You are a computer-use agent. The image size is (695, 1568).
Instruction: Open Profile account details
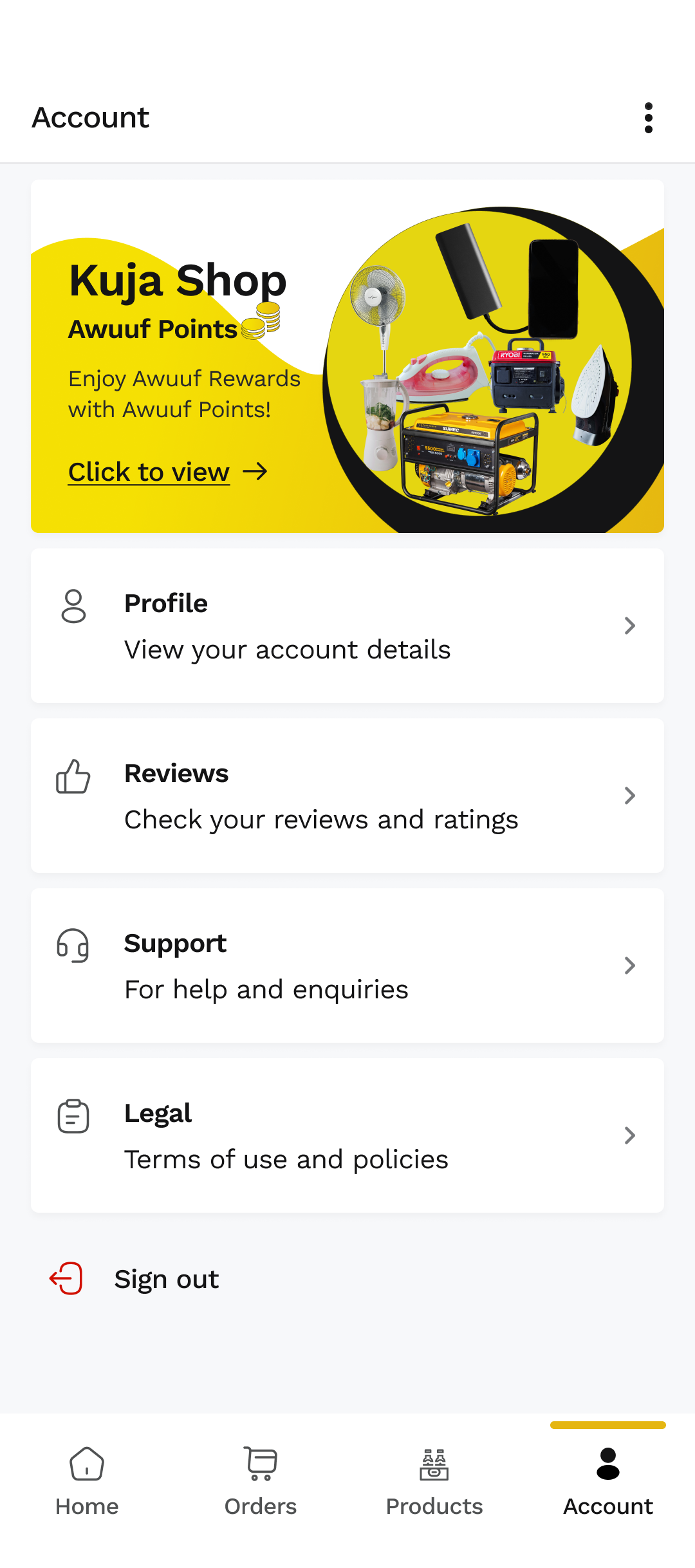click(347, 626)
